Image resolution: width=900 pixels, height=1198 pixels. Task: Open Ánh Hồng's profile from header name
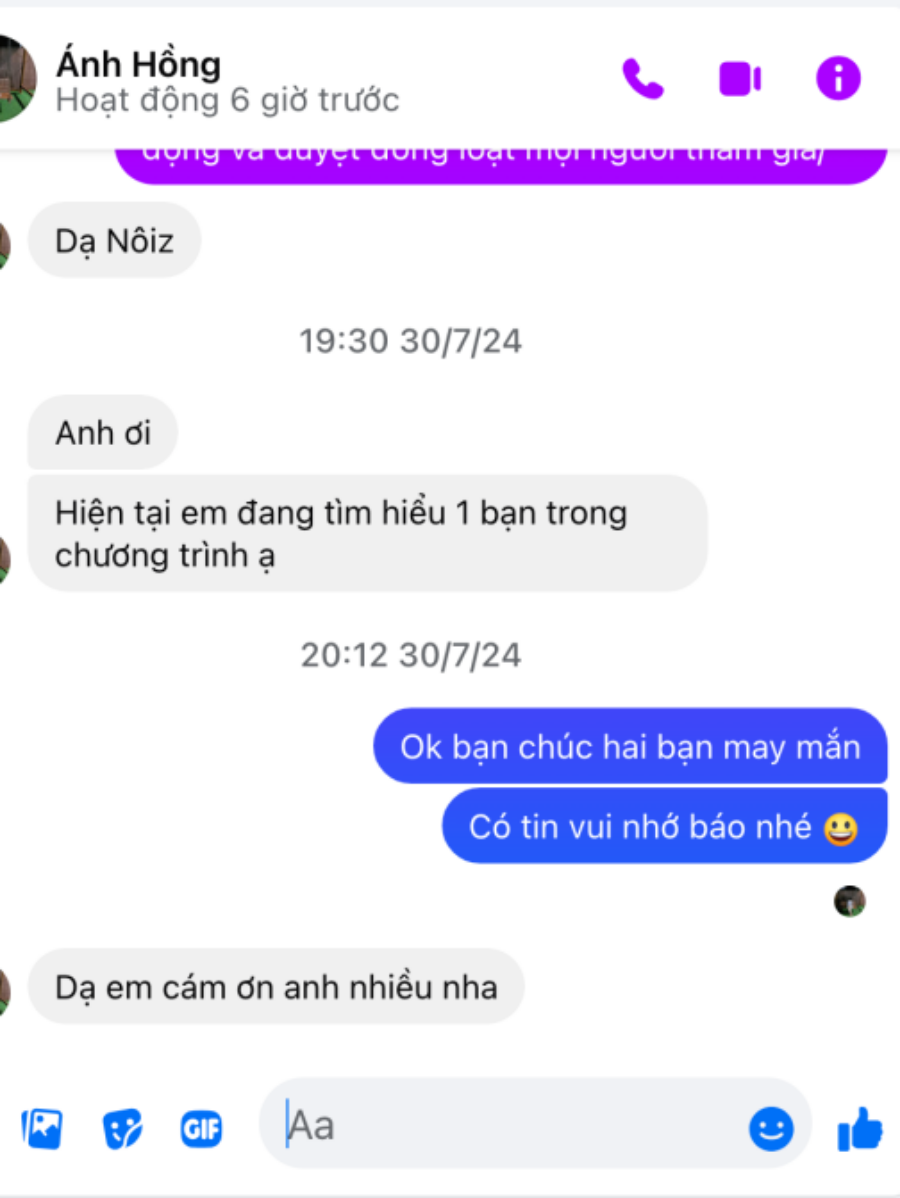(138, 65)
